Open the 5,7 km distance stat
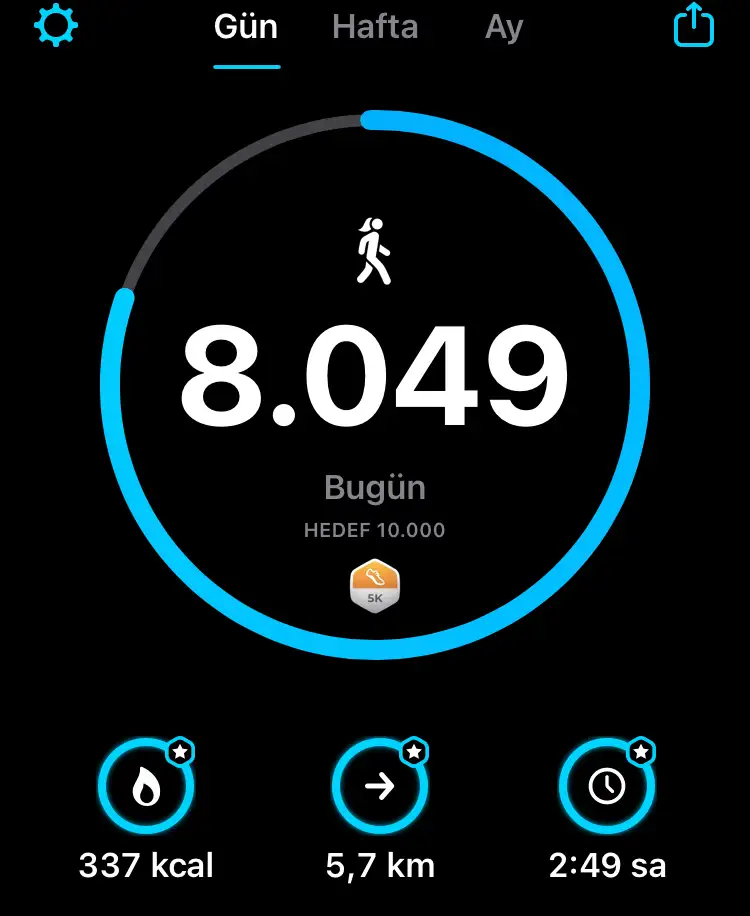The width and height of the screenshot is (750, 916). click(x=380, y=788)
